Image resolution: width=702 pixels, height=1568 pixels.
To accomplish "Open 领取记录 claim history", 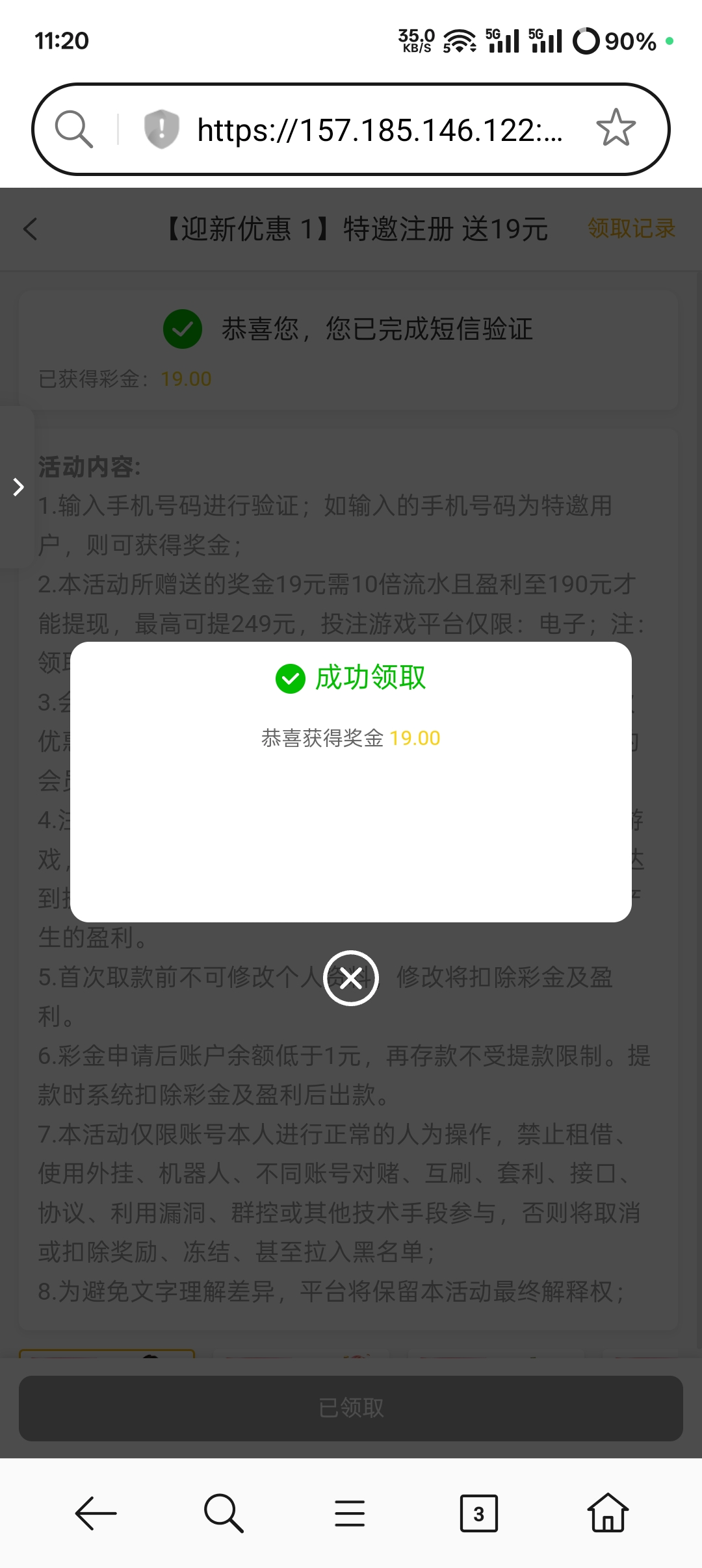I will pyautogui.click(x=631, y=229).
